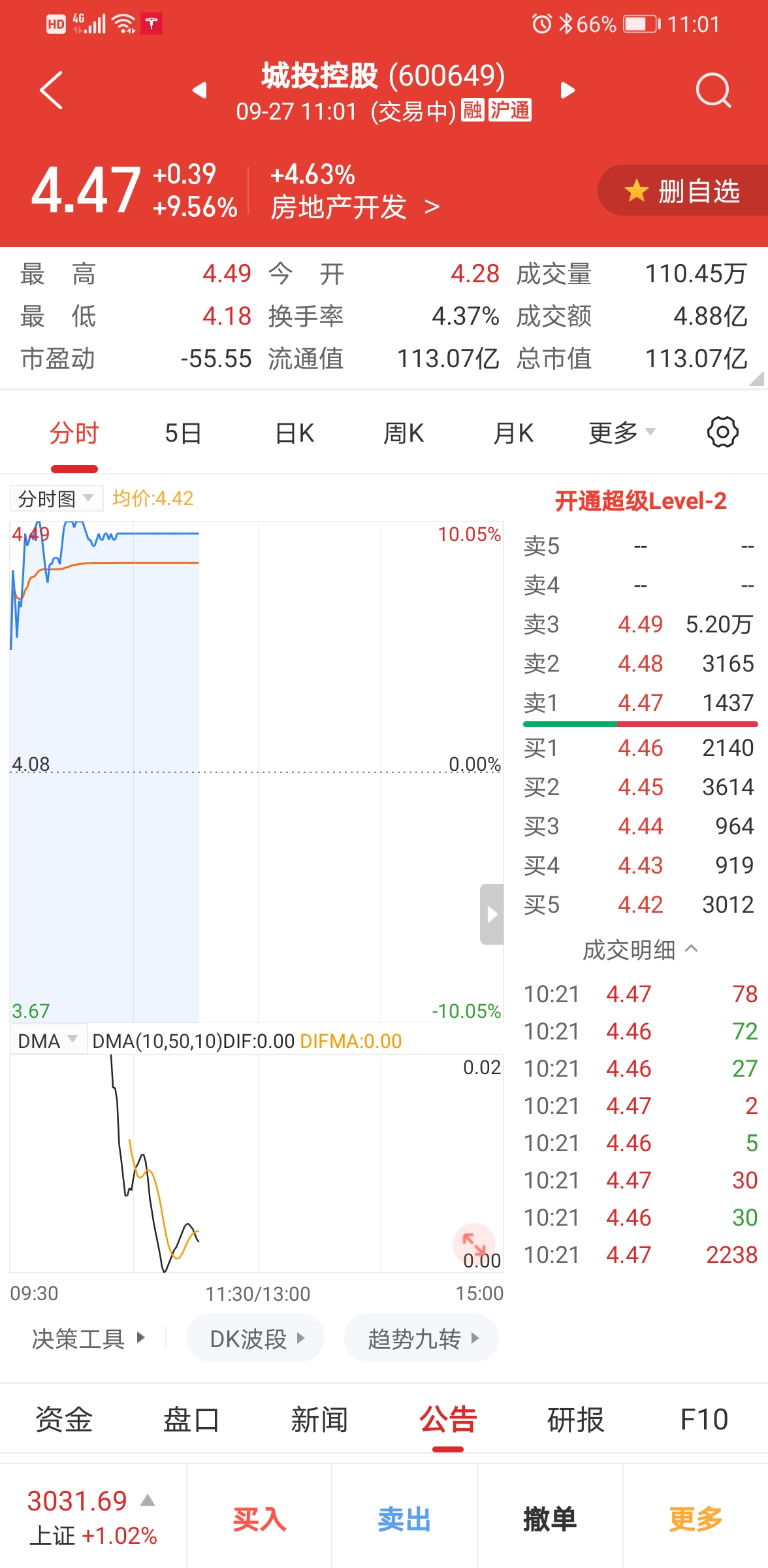The image size is (768, 1568).
Task: Tap 删自选 to remove from watchlist
Action: 683,191
